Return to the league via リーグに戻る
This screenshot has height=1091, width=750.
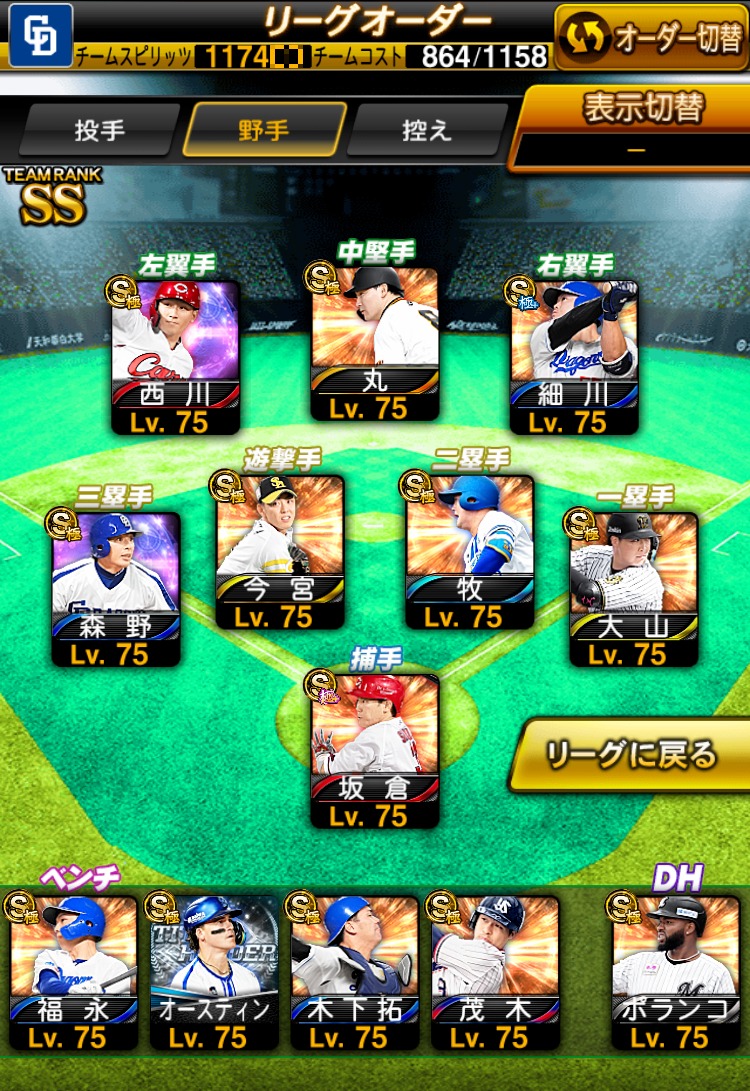[x=631, y=755]
